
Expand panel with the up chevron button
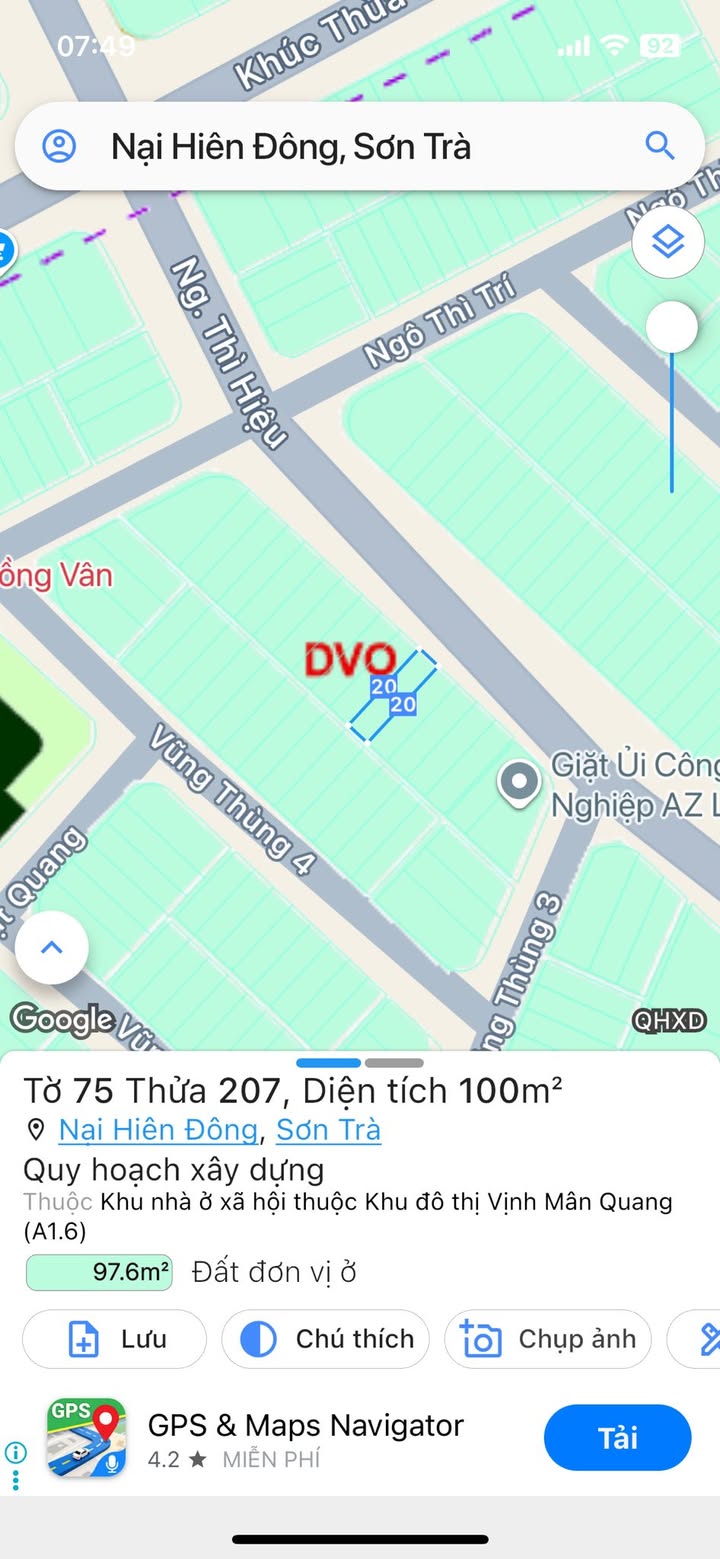[x=52, y=947]
